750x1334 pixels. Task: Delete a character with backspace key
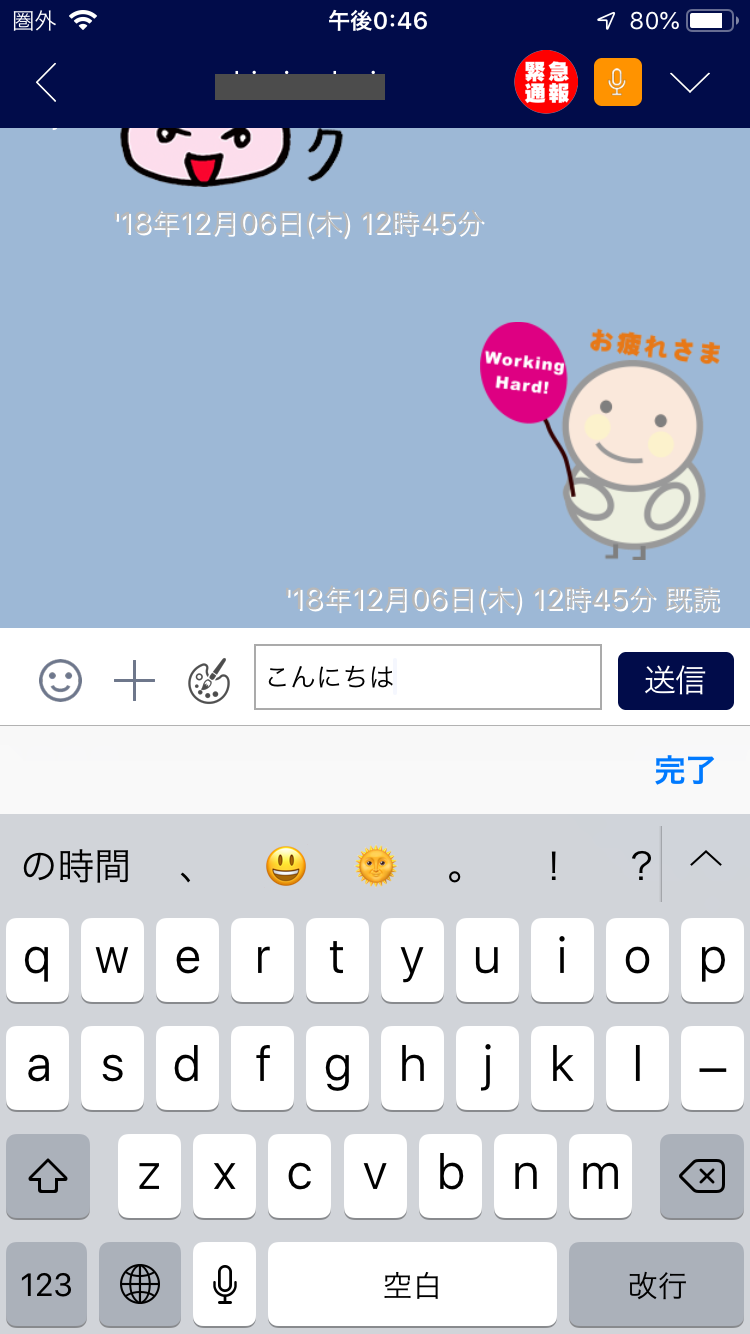702,1176
